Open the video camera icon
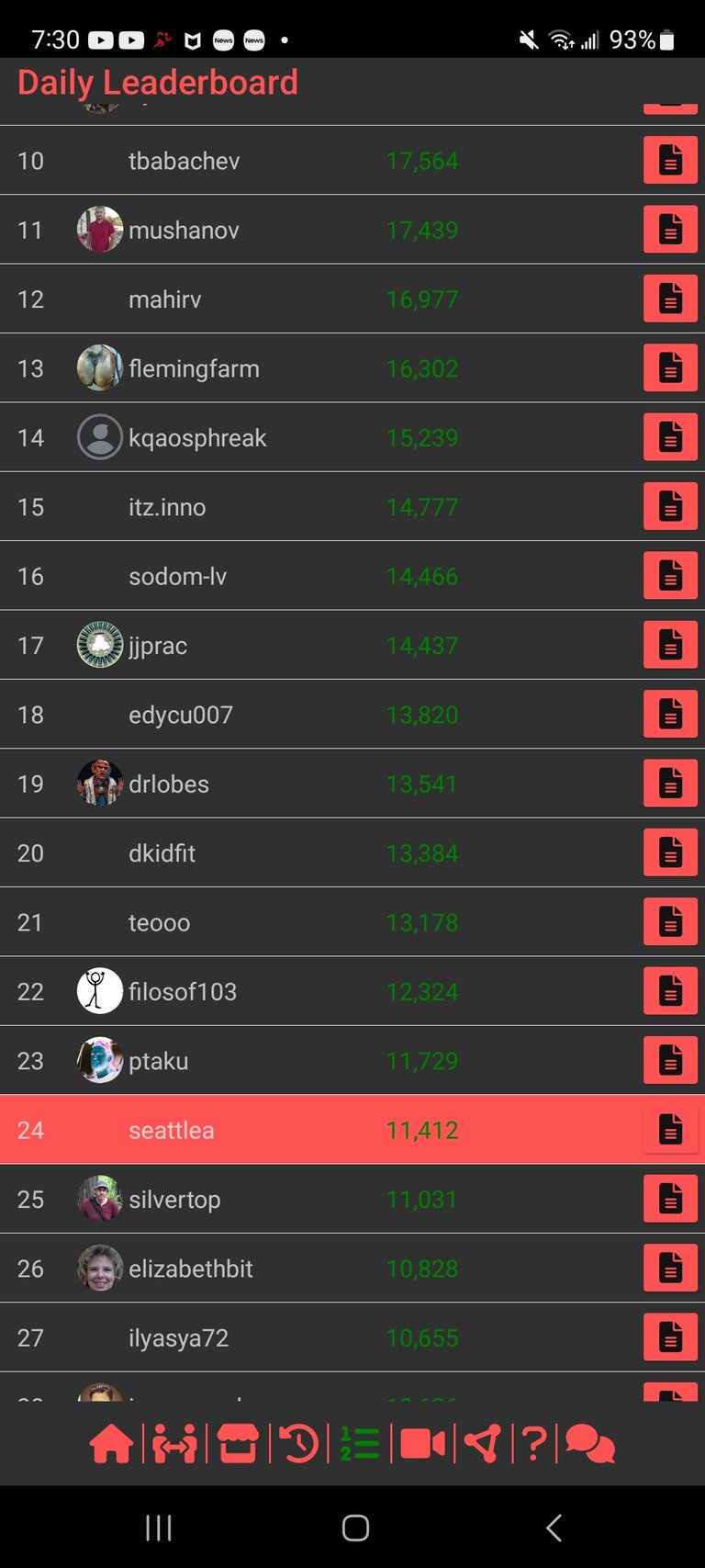Viewport: 705px width, 1568px height. pos(423,1444)
